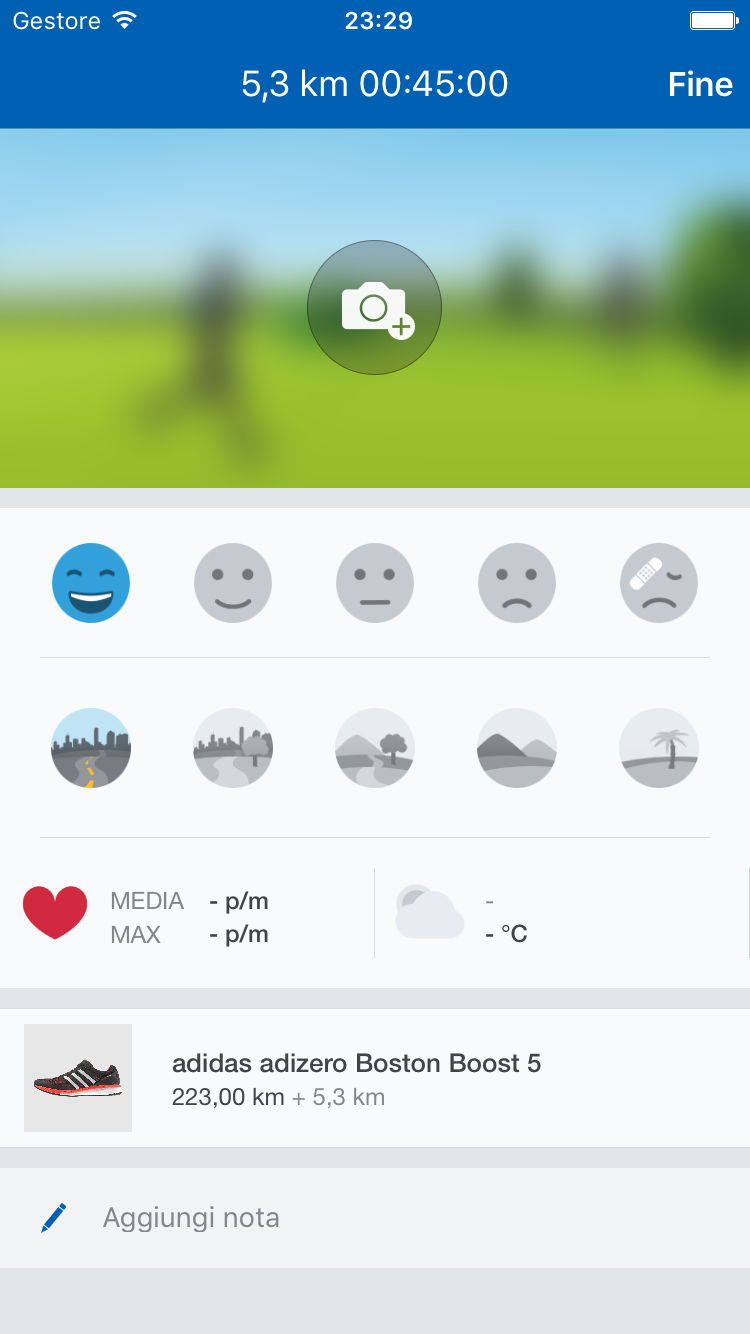The height and width of the screenshot is (1334, 750).
Task: Select the city road surface icon
Action: (x=91, y=748)
